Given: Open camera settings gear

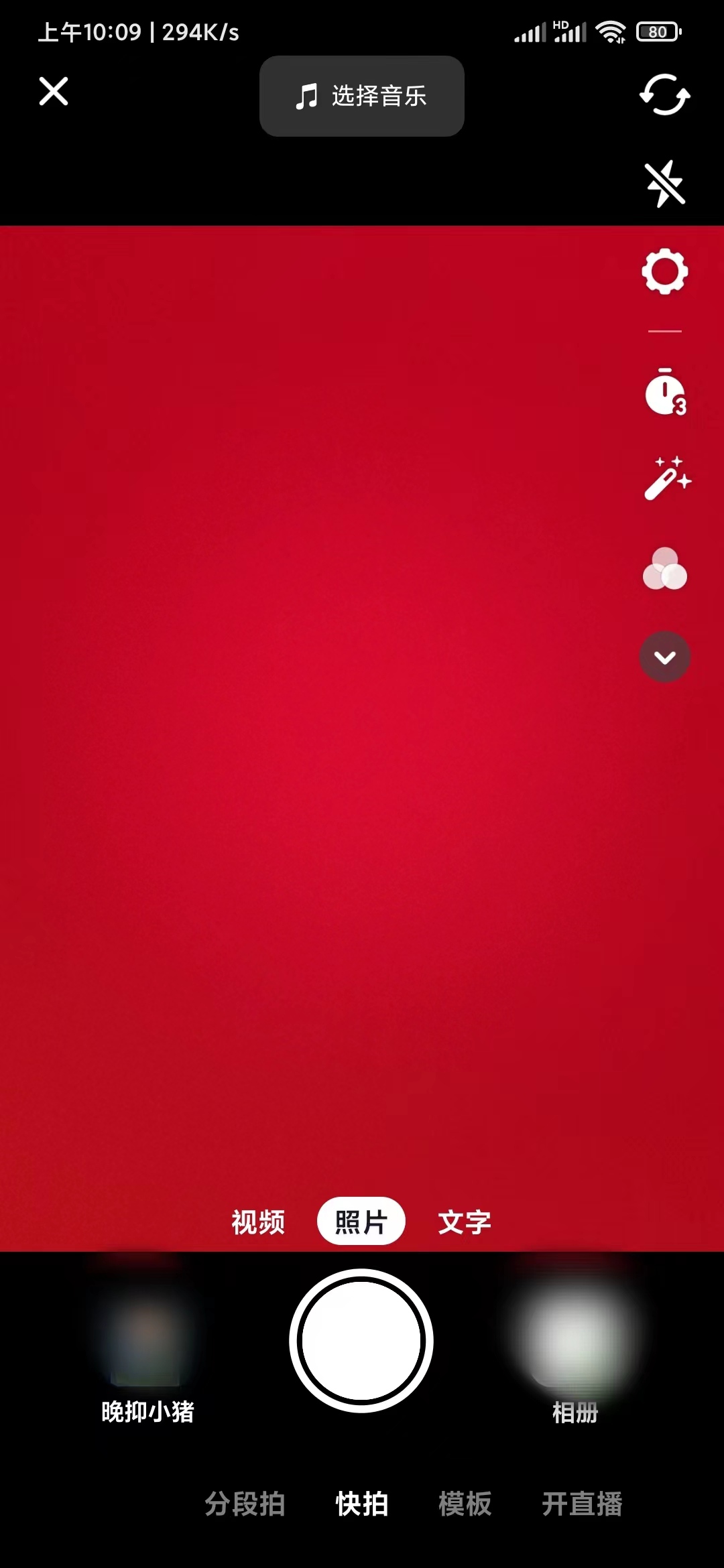Looking at the screenshot, I should (664, 272).
